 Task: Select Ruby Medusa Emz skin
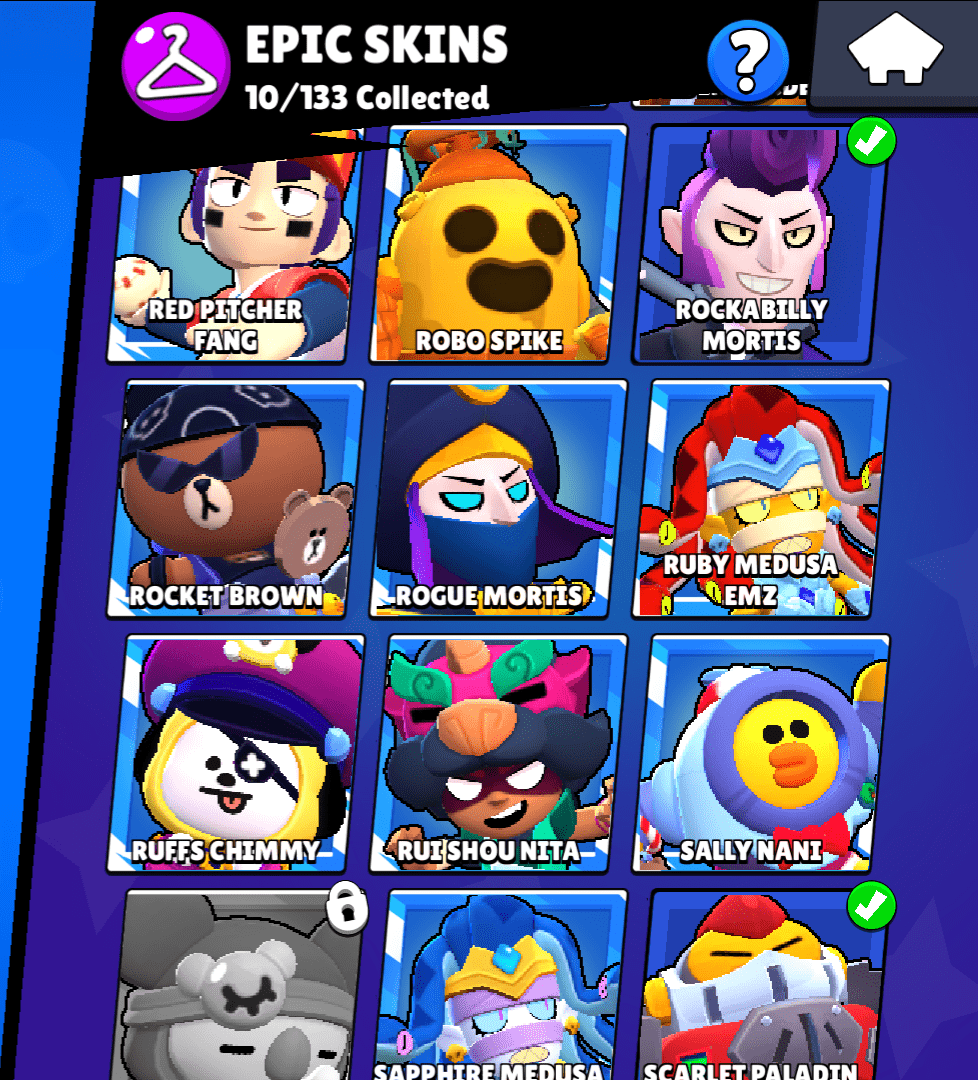tap(762, 498)
